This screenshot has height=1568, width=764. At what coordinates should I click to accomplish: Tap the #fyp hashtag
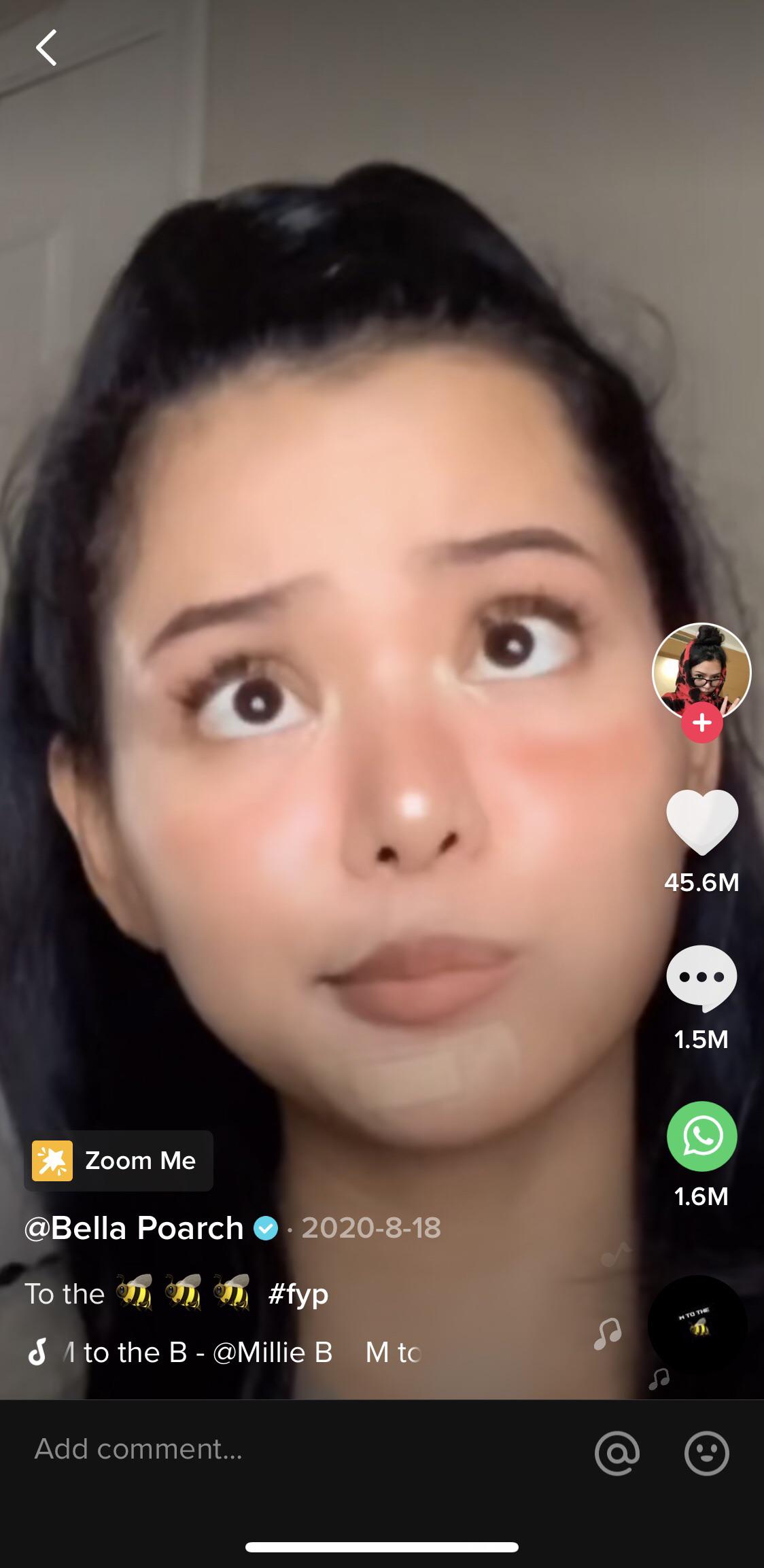pos(298,1293)
